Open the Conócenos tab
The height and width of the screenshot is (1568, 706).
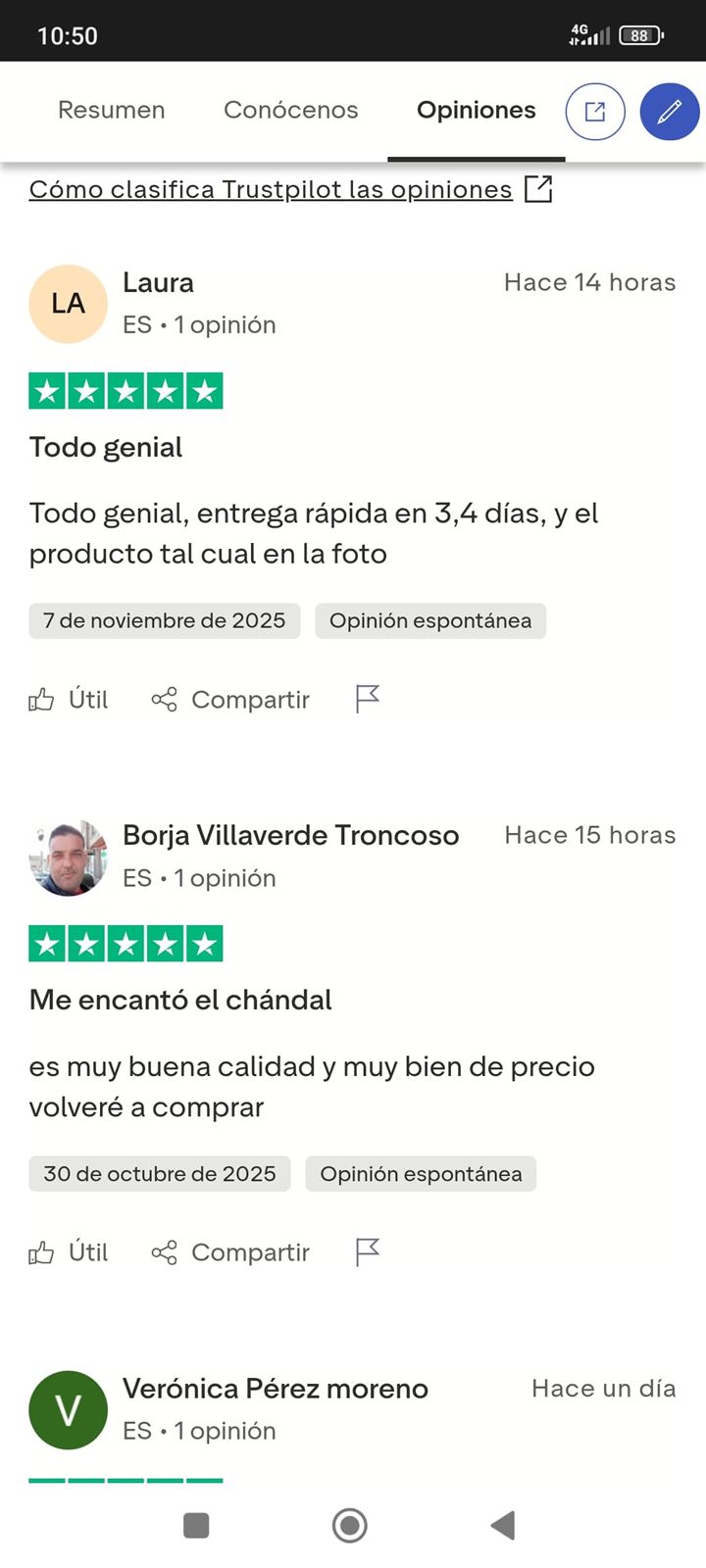[x=290, y=110]
